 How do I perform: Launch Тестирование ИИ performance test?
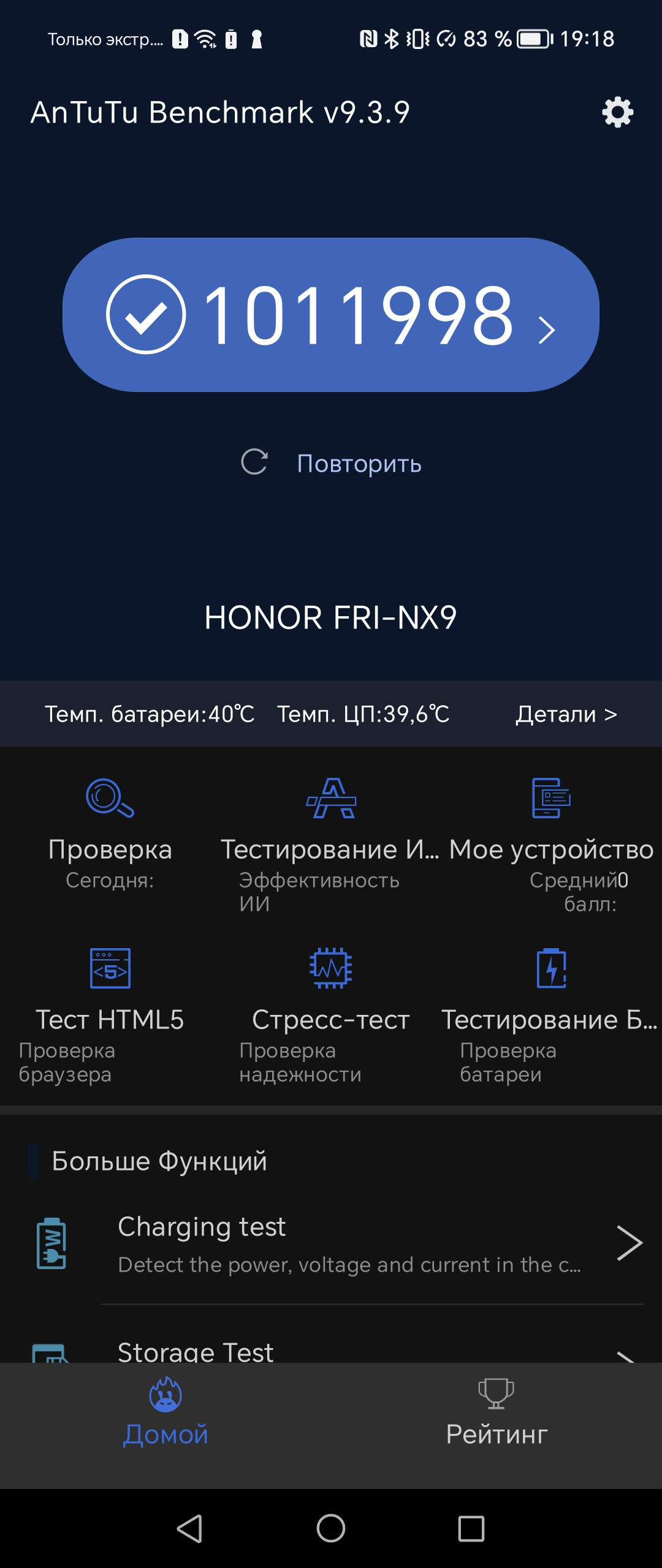pos(330,839)
